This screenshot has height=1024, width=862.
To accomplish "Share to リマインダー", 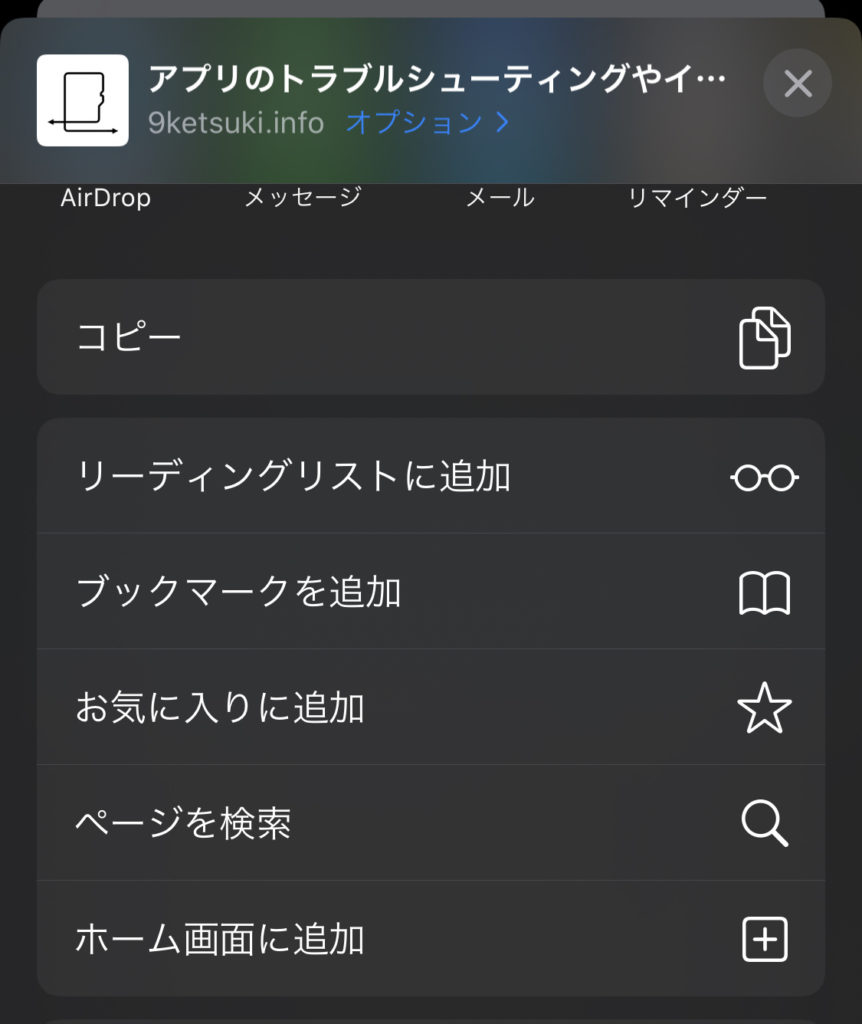I will click(x=697, y=197).
